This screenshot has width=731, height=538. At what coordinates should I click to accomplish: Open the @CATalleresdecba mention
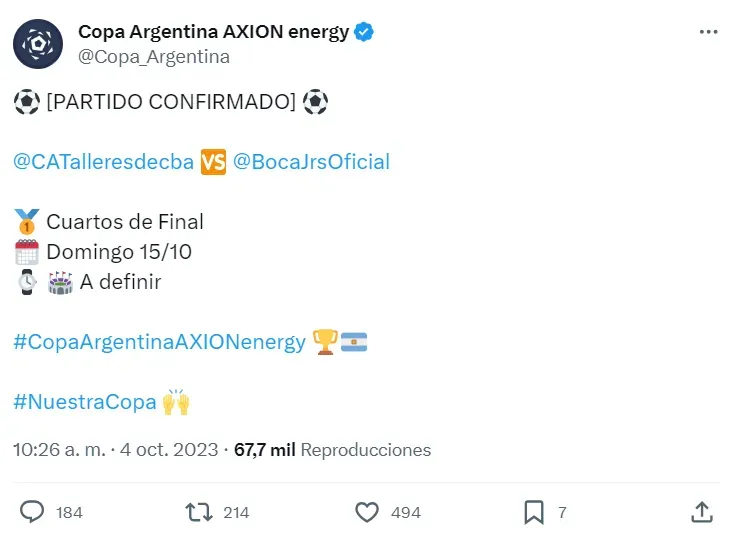(104, 162)
